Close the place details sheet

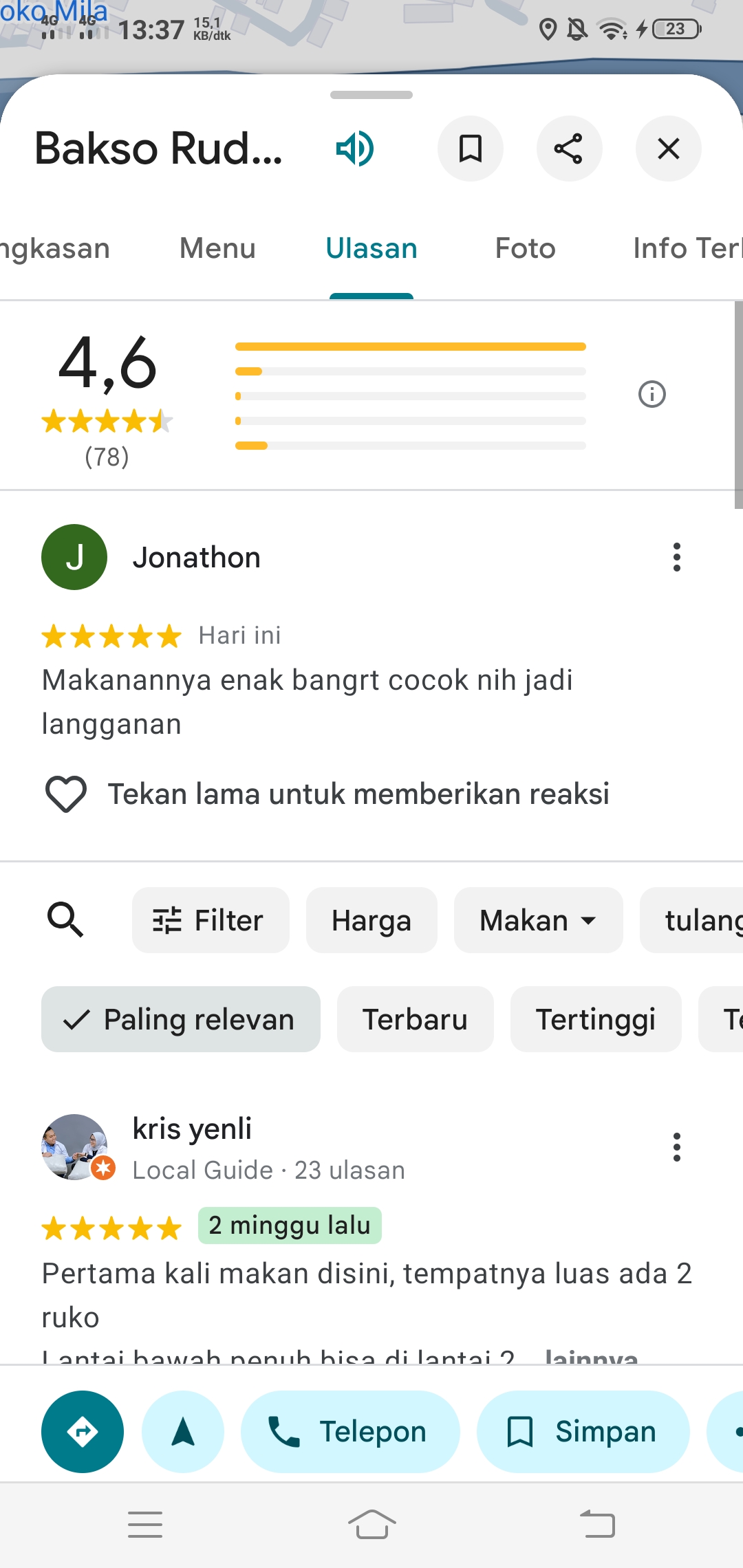pos(668,149)
